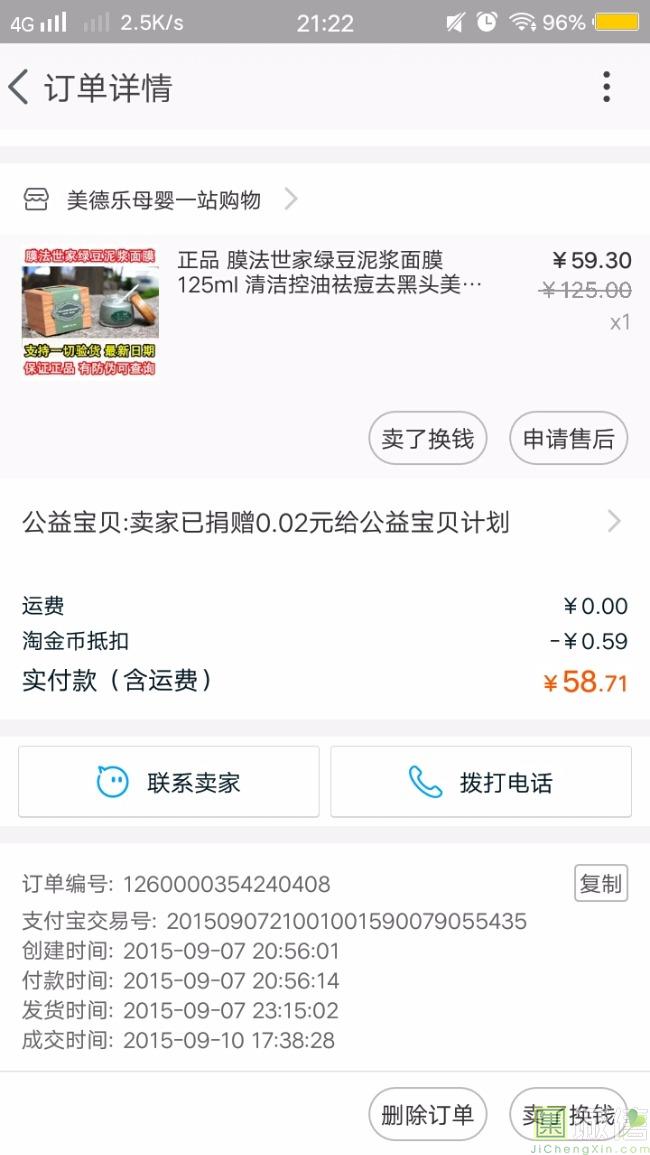Tap the 卖了换钱 button beside 删除订单
This screenshot has width=650, height=1155.
coord(568,1115)
